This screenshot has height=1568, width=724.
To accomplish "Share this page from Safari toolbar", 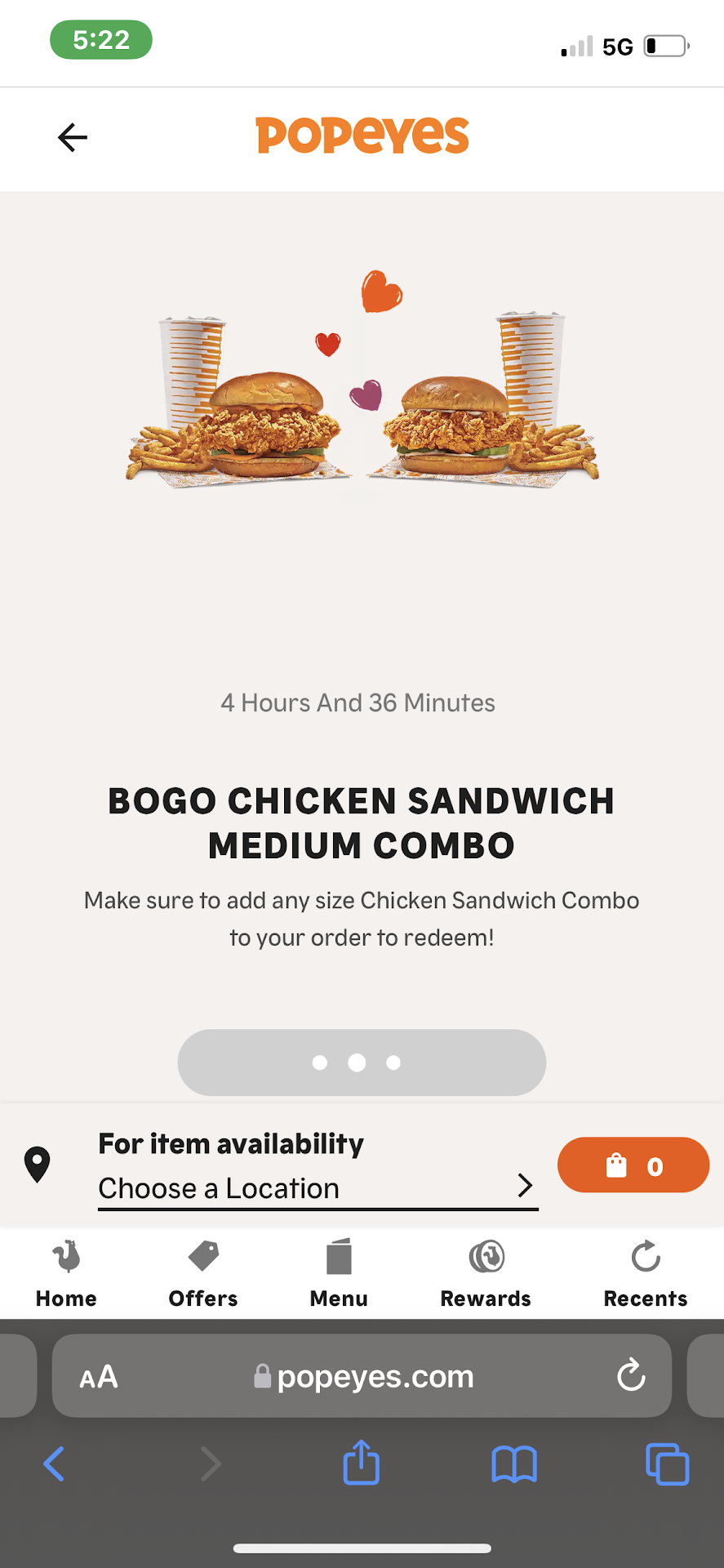I will tap(361, 1463).
